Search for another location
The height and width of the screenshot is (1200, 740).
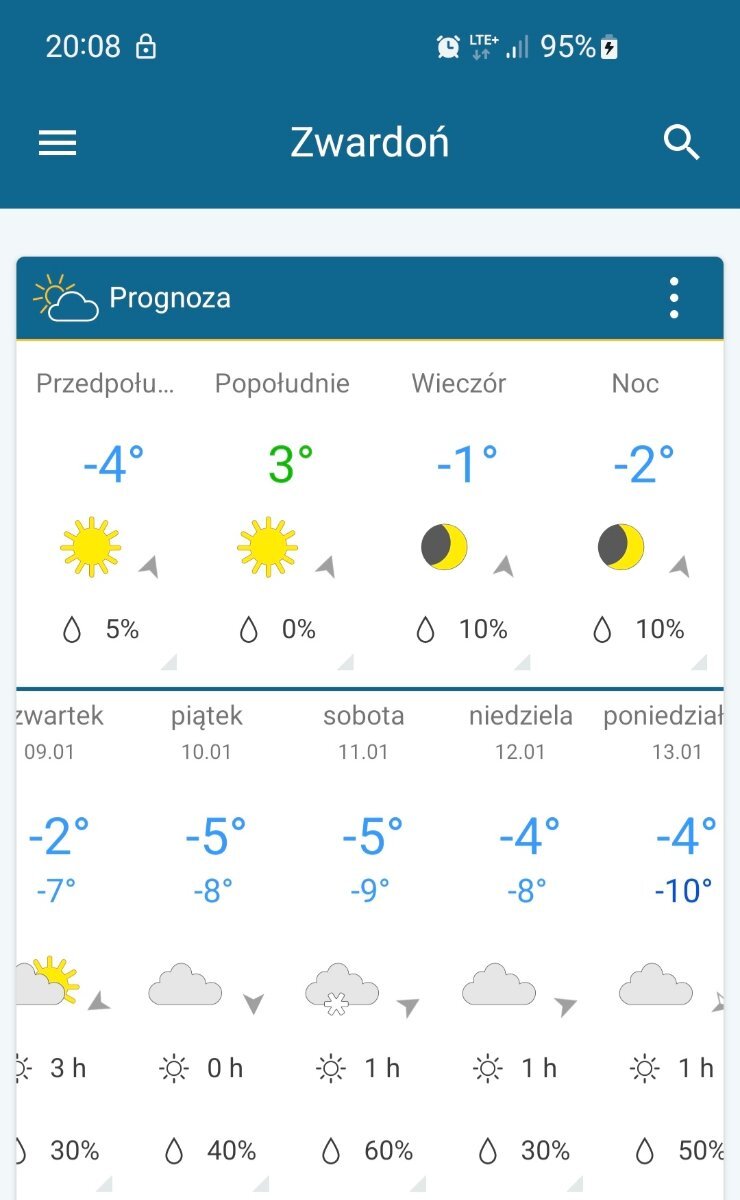(x=681, y=143)
